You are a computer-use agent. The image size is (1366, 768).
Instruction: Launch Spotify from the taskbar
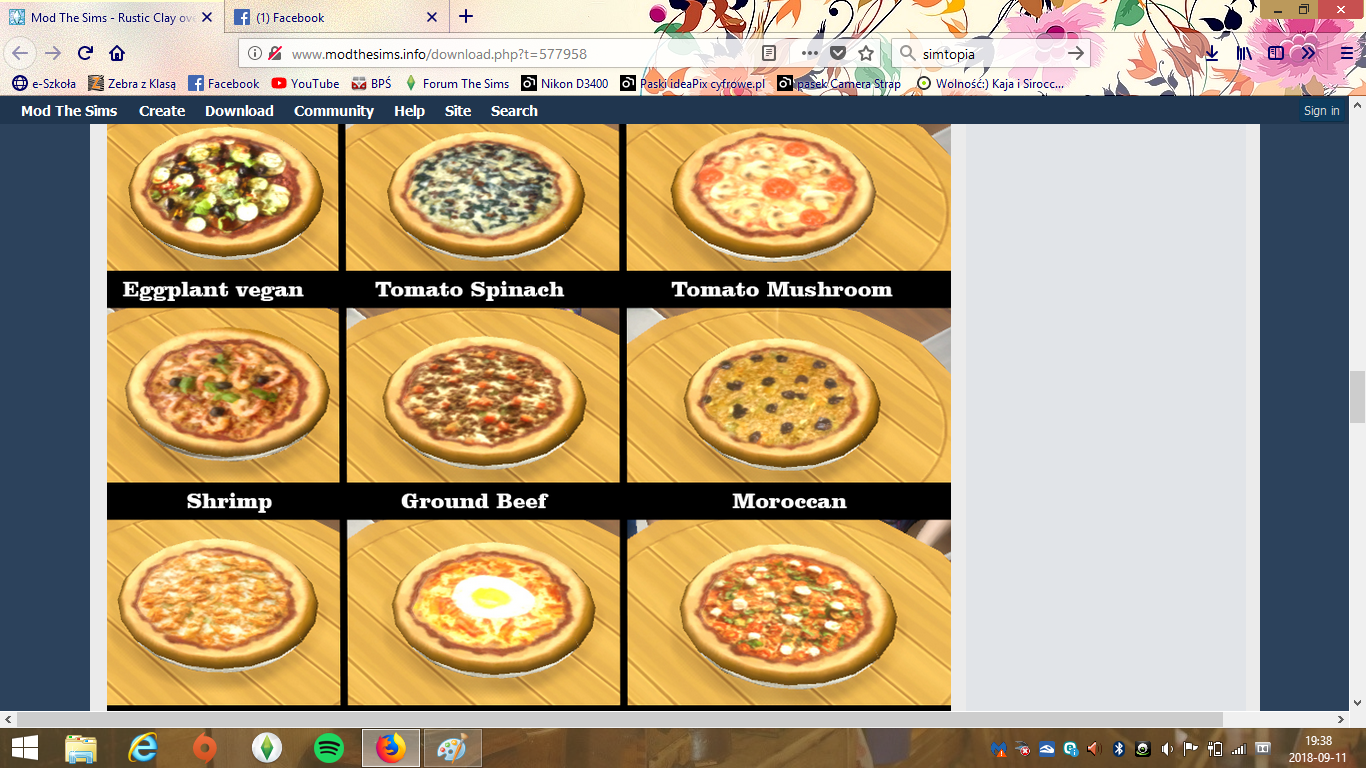(328, 747)
